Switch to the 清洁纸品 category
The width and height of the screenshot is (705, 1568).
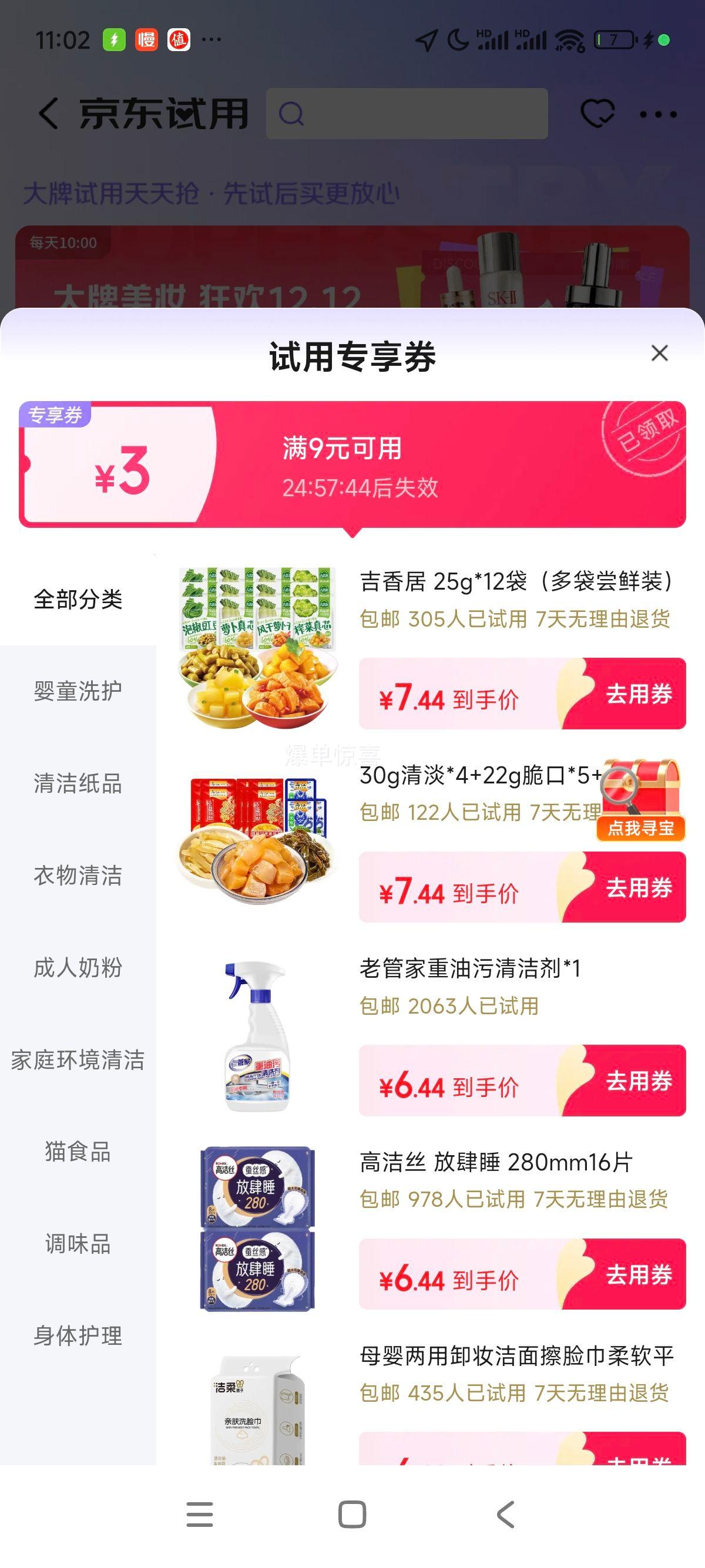pyautogui.click(x=78, y=783)
